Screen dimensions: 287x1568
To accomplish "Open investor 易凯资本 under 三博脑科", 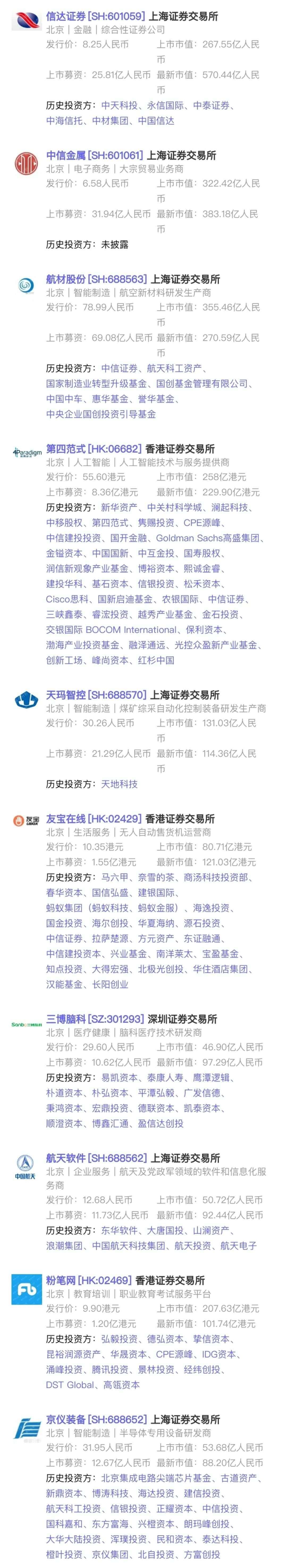I will (119, 1077).
